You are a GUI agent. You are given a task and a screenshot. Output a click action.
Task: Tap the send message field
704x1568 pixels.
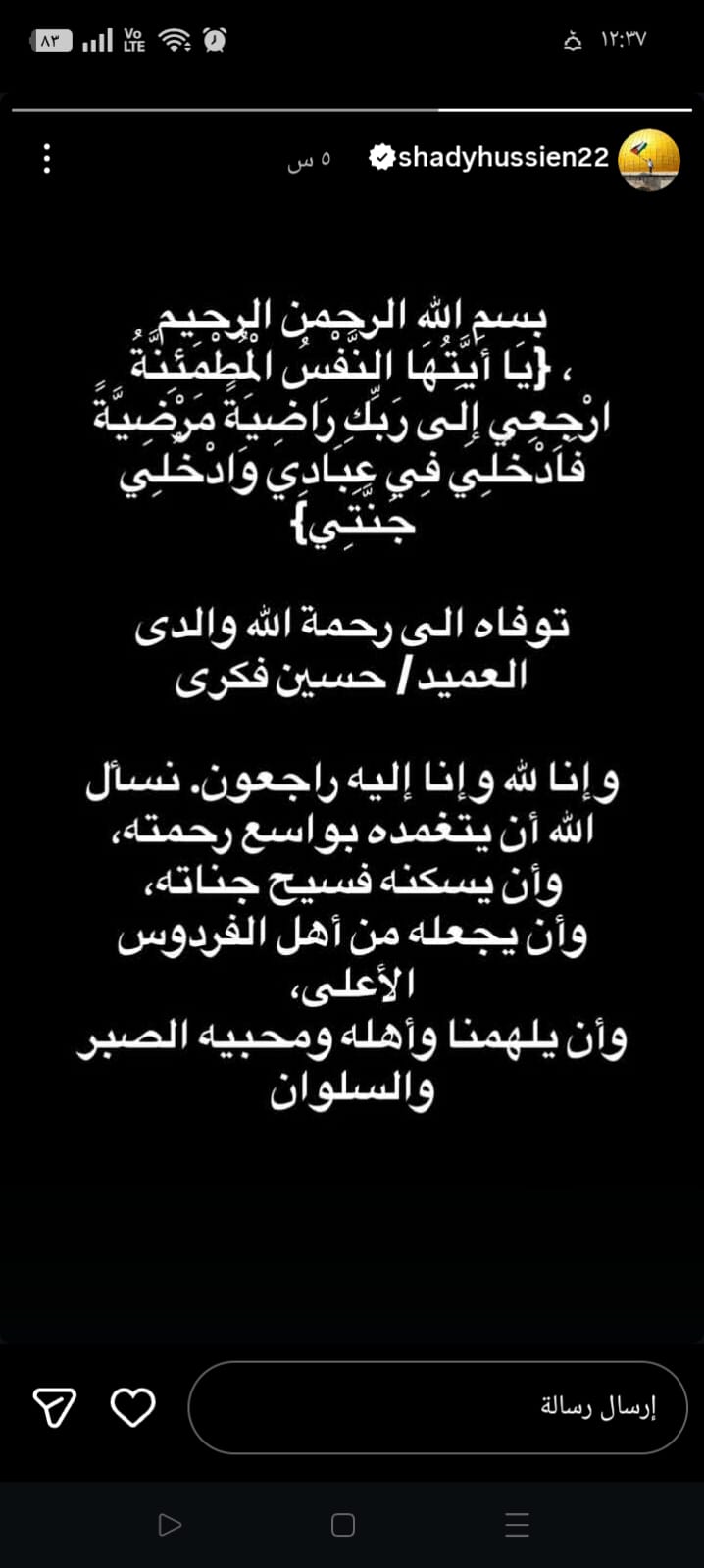(437, 1407)
